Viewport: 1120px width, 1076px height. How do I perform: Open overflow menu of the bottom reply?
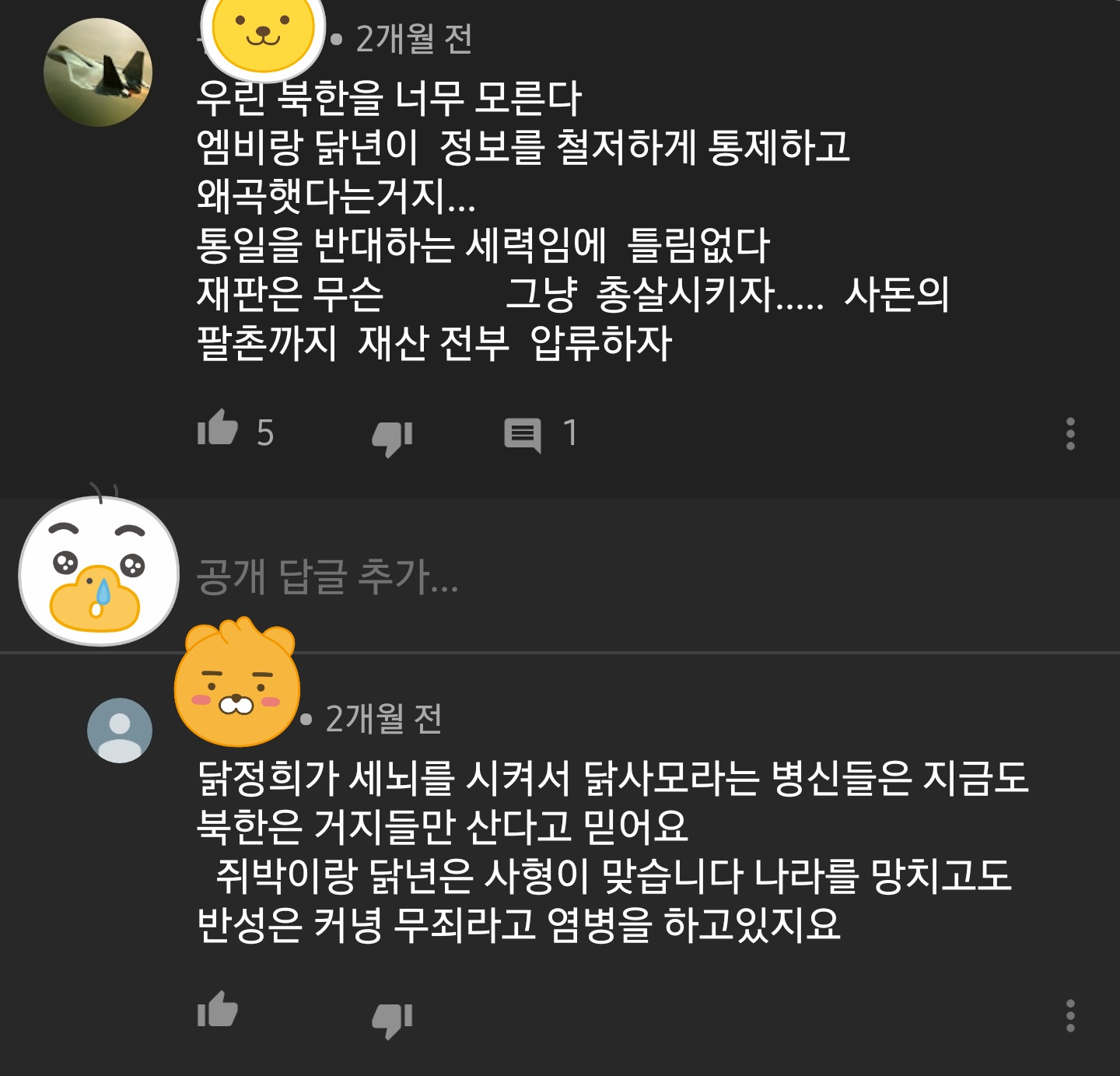[1070, 1015]
